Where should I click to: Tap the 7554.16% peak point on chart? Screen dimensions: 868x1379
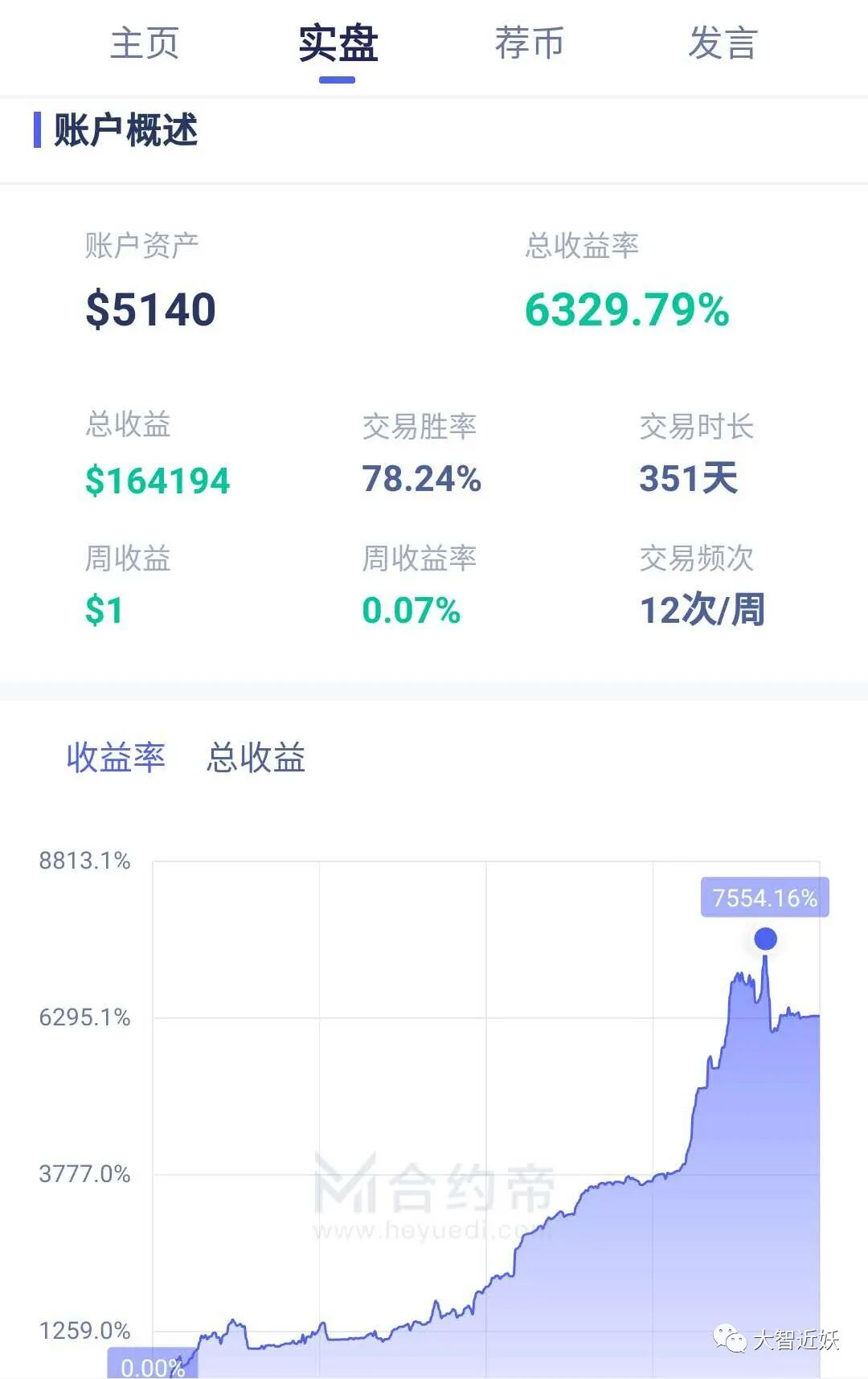[766, 939]
